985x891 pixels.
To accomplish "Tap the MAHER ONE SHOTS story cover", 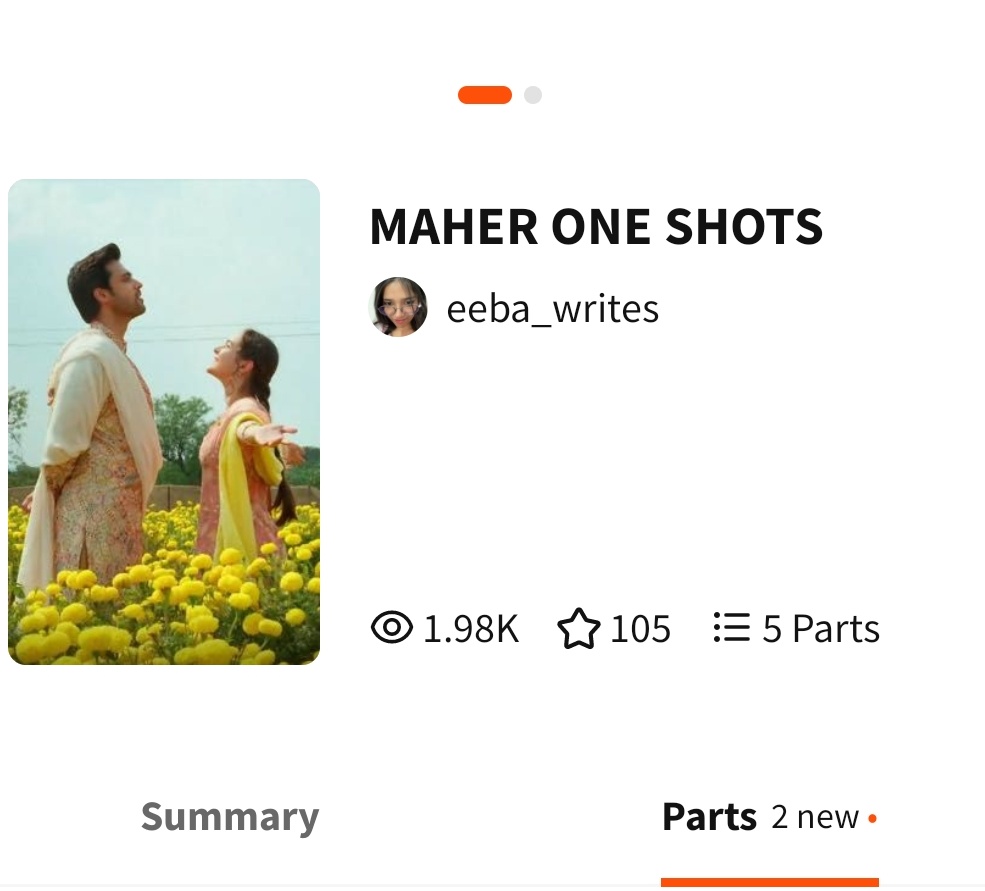I will point(164,421).
